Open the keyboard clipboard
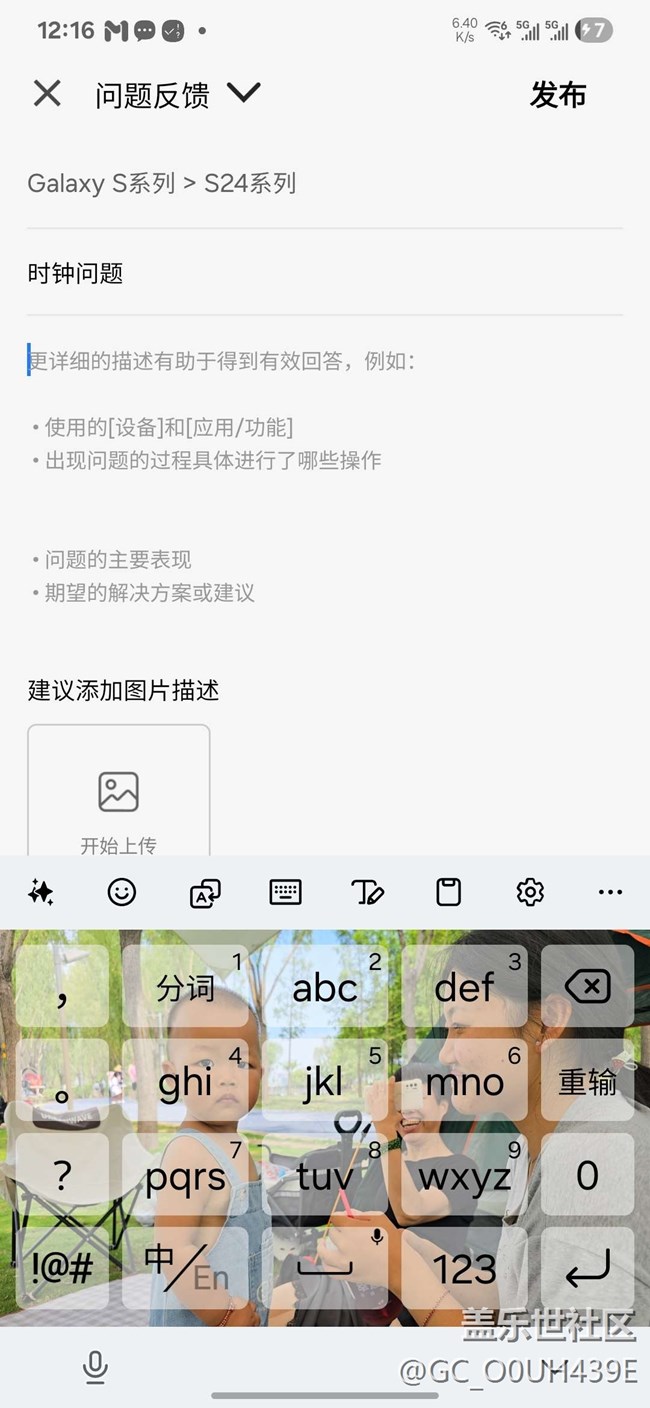 (449, 892)
